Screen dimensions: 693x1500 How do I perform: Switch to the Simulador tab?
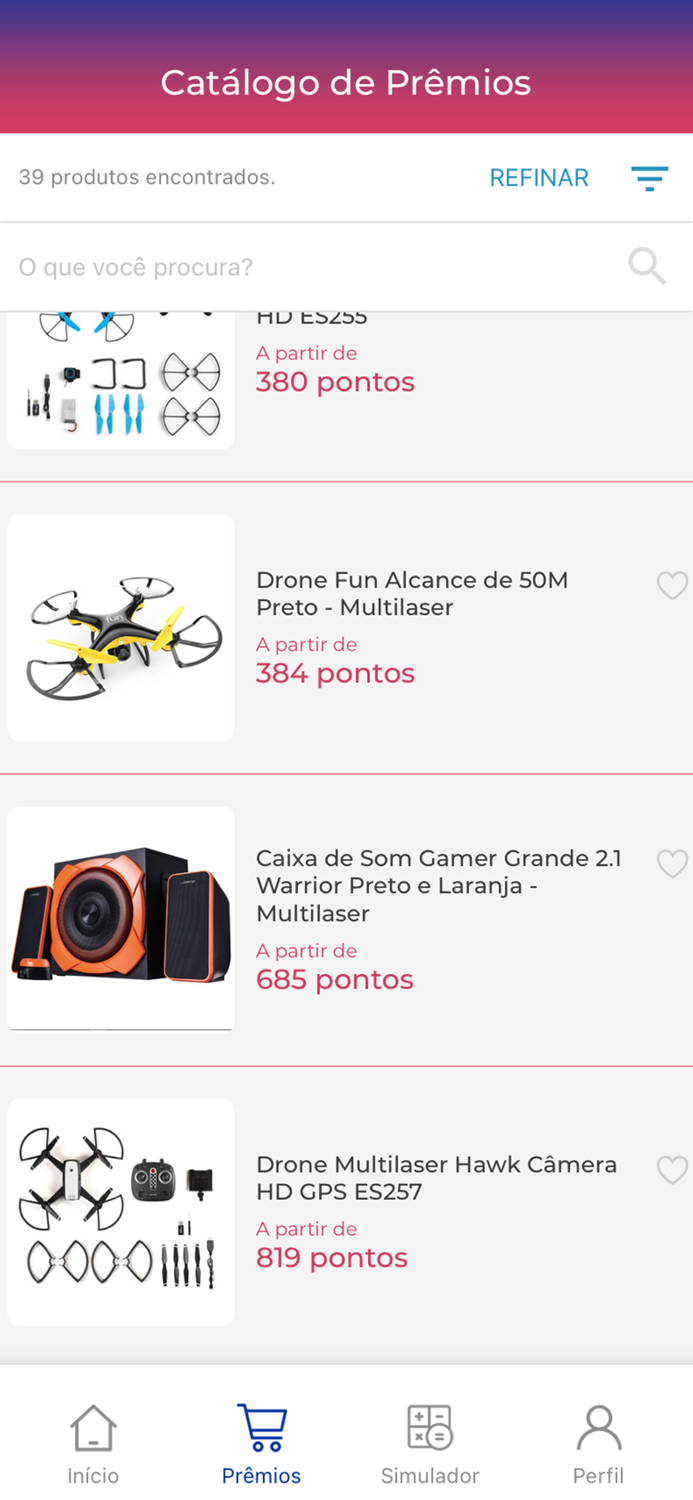click(x=430, y=1443)
